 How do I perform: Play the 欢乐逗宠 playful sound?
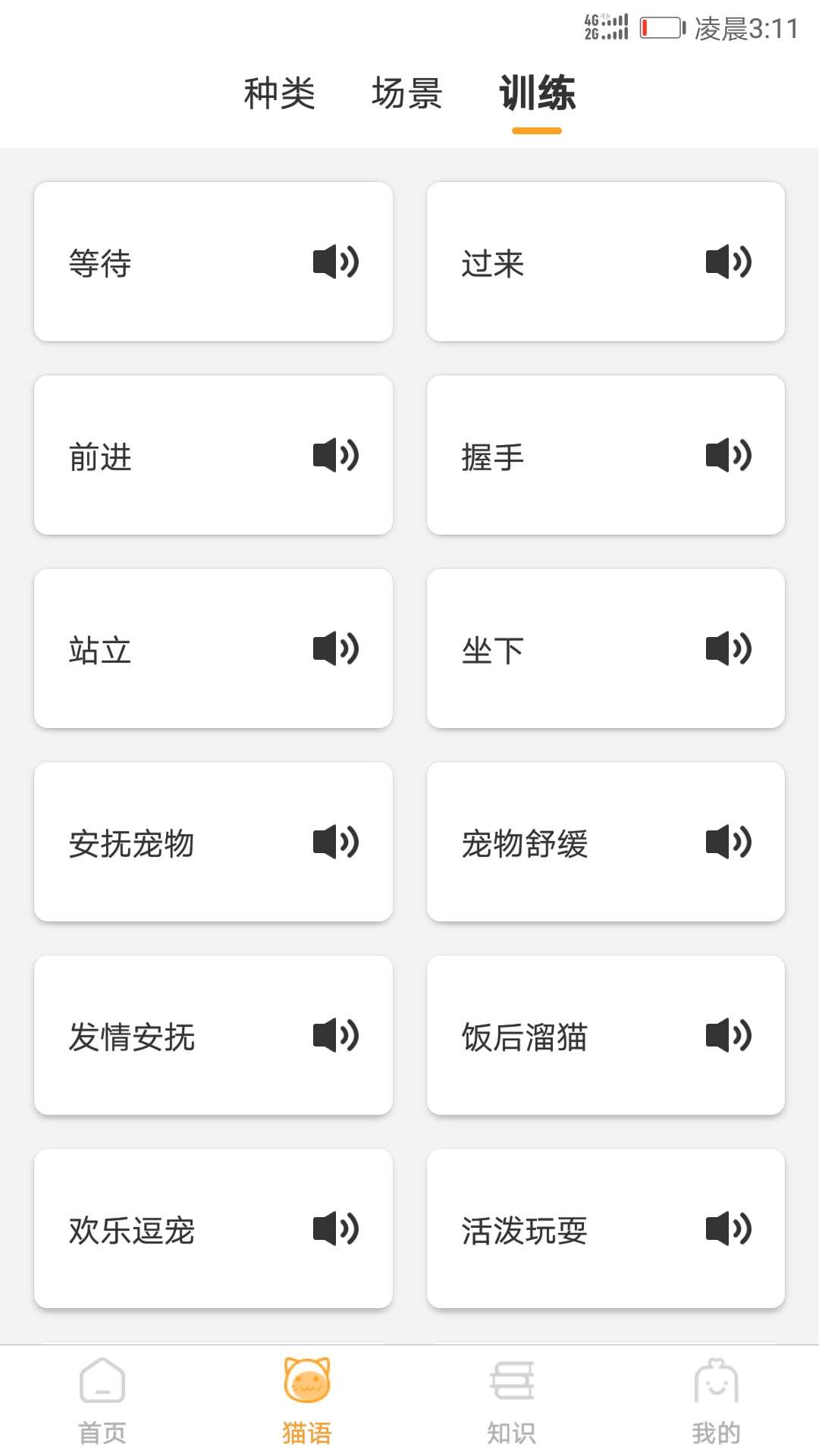(336, 1228)
